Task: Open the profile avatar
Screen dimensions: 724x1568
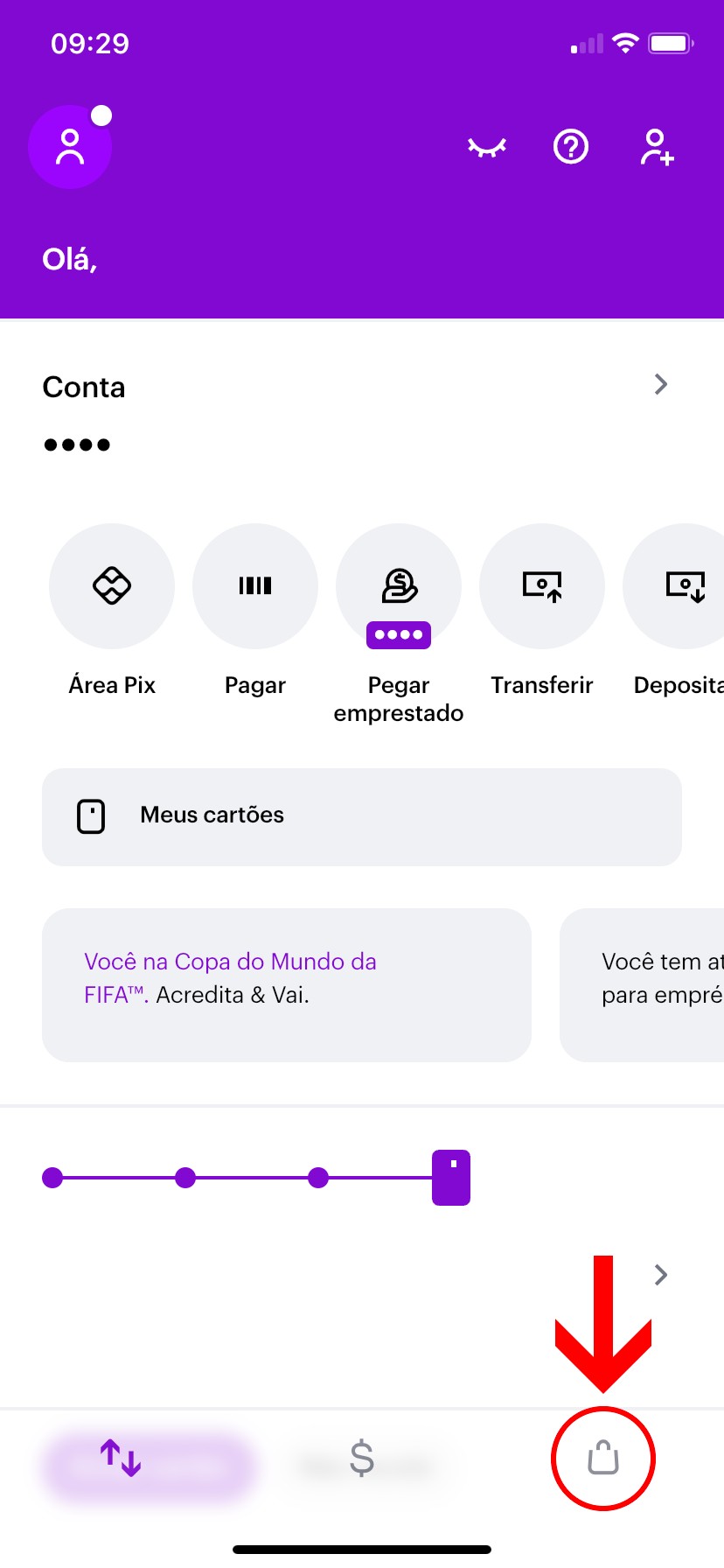Action: 70,147
